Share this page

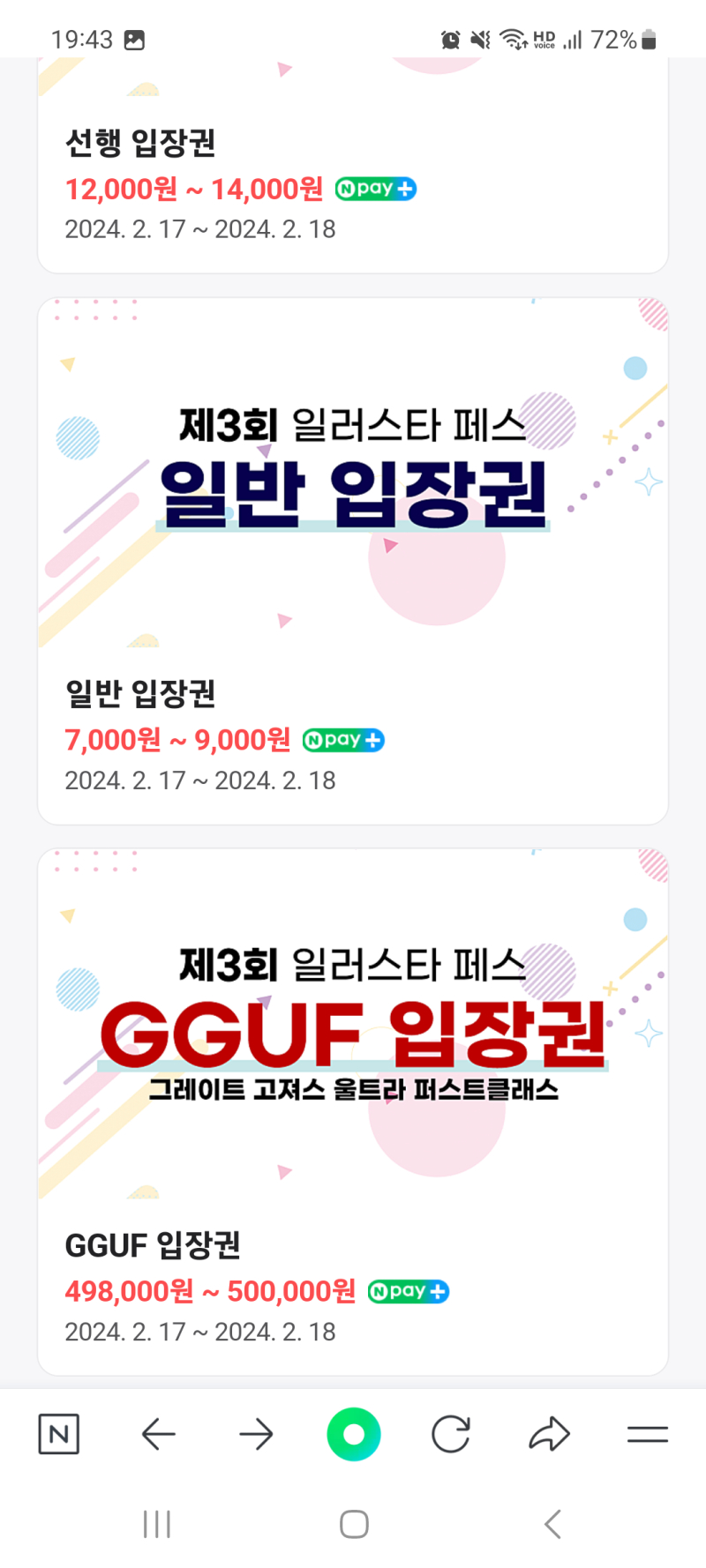click(549, 1434)
